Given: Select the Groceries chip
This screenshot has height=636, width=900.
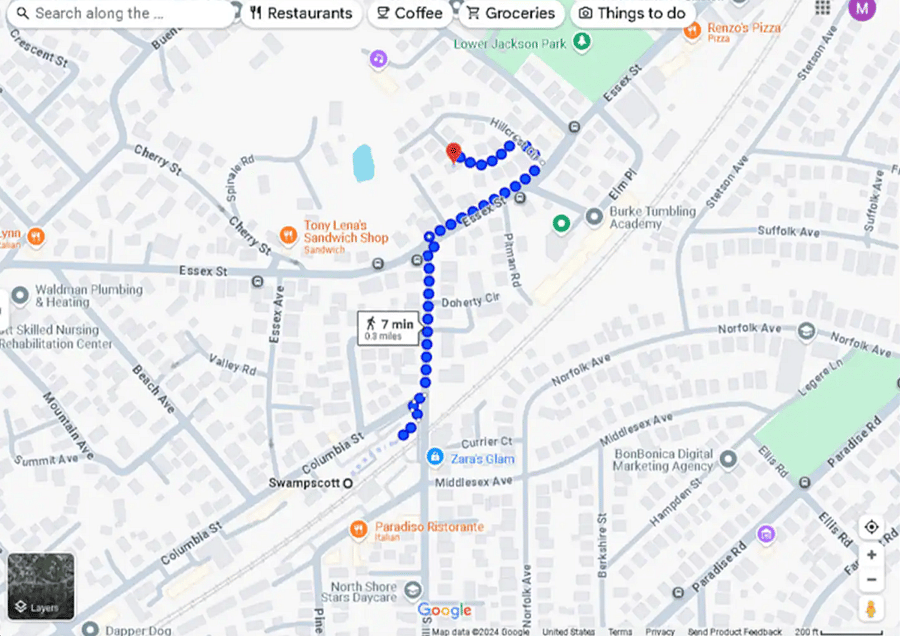Looking at the screenshot, I should point(510,13).
